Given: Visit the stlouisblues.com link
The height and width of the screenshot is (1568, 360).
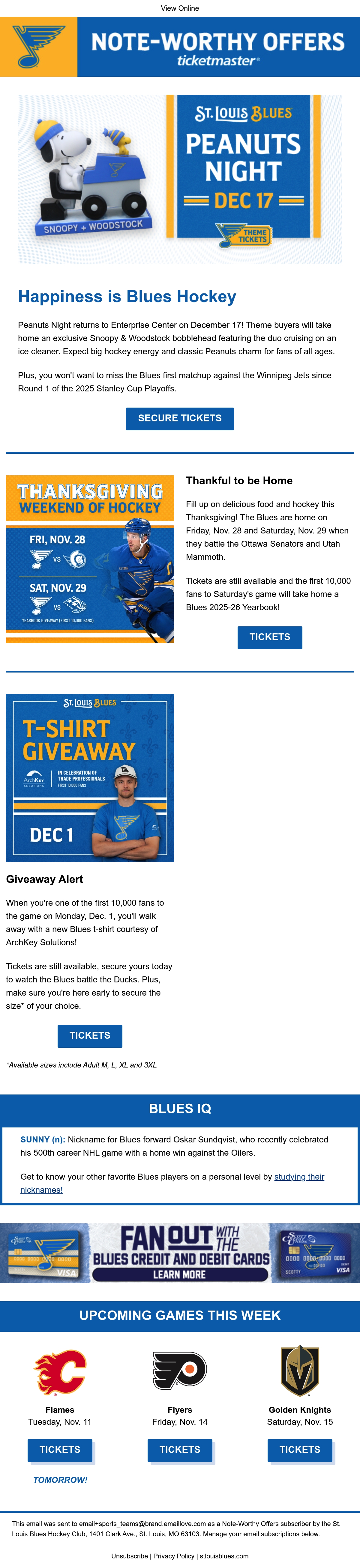Looking at the screenshot, I should (224, 1556).
